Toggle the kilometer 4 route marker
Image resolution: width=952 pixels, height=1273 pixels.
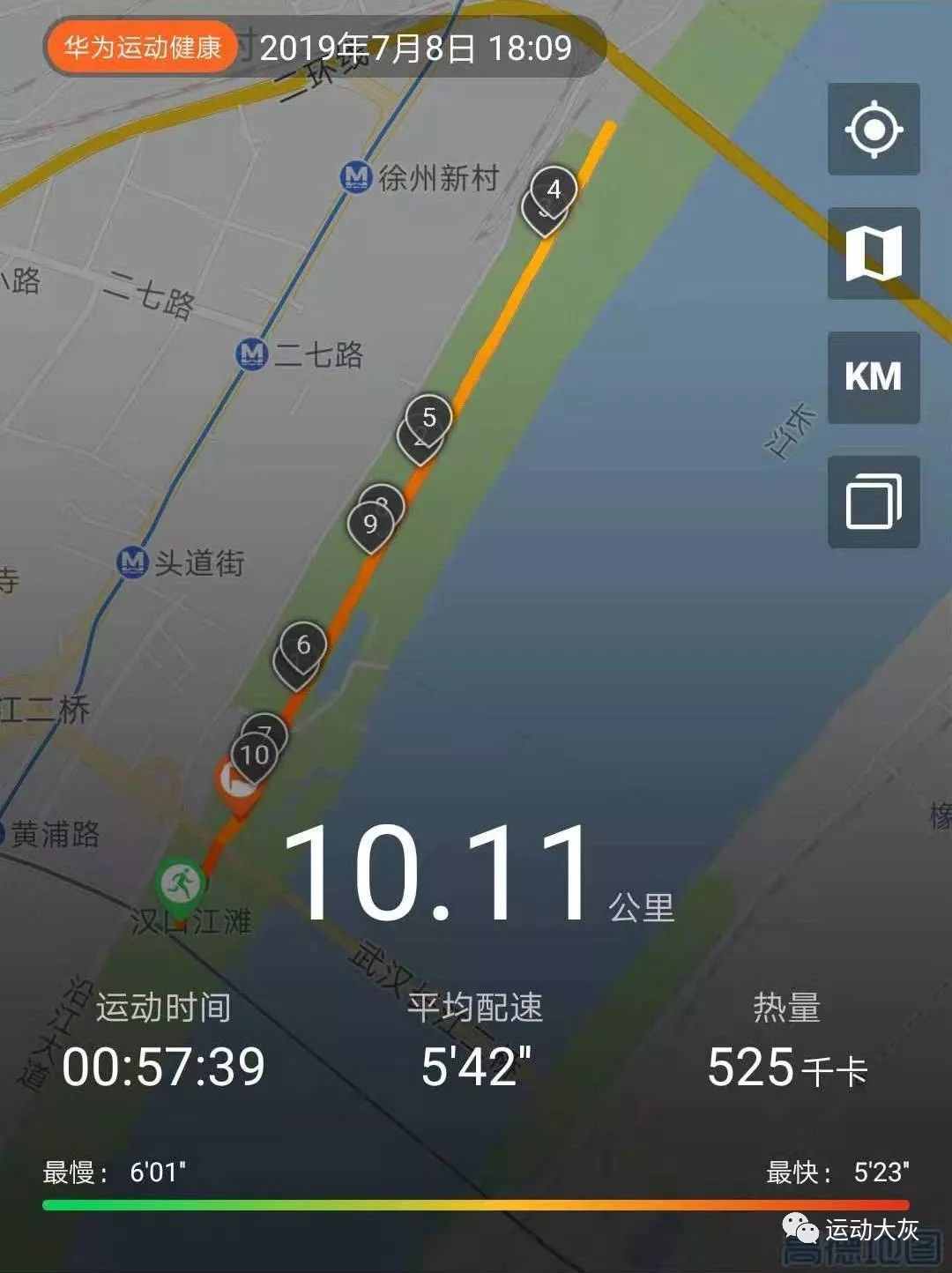552,190
